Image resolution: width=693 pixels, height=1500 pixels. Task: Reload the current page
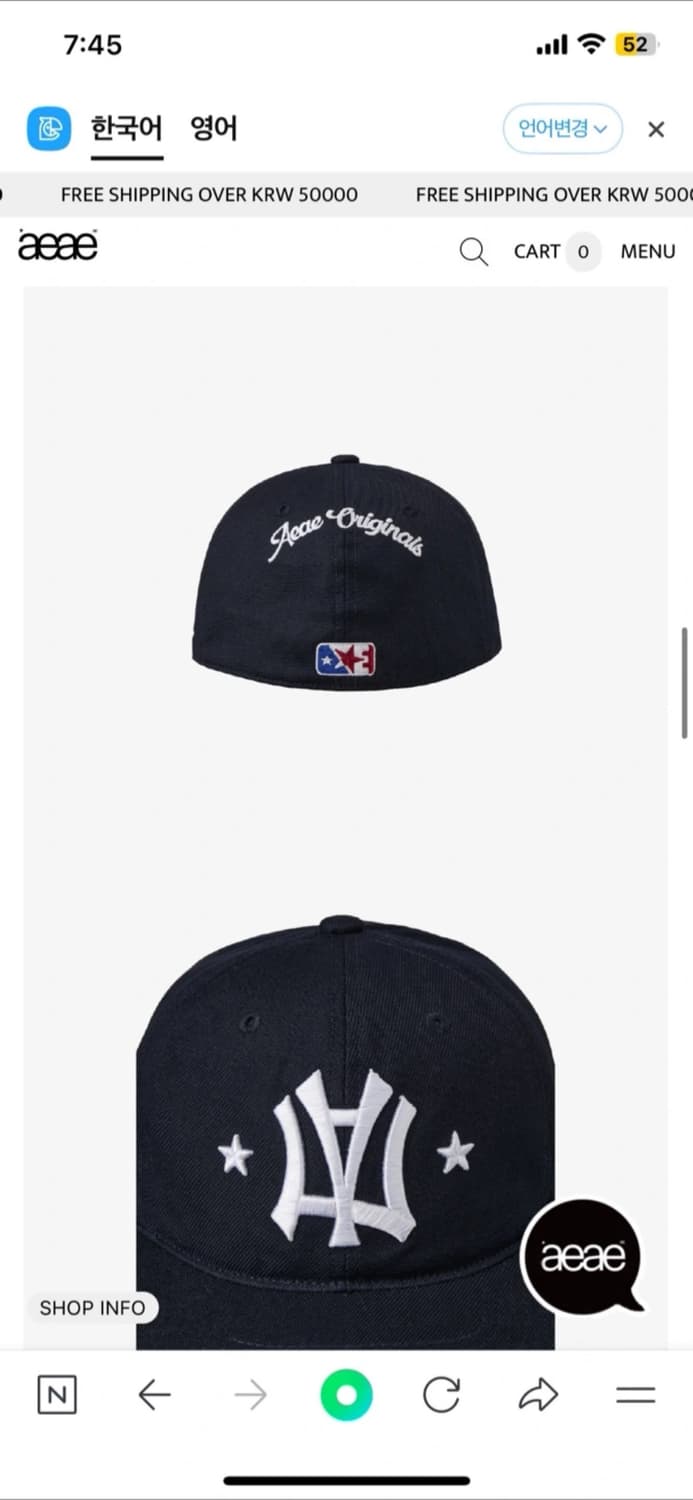(x=441, y=1395)
